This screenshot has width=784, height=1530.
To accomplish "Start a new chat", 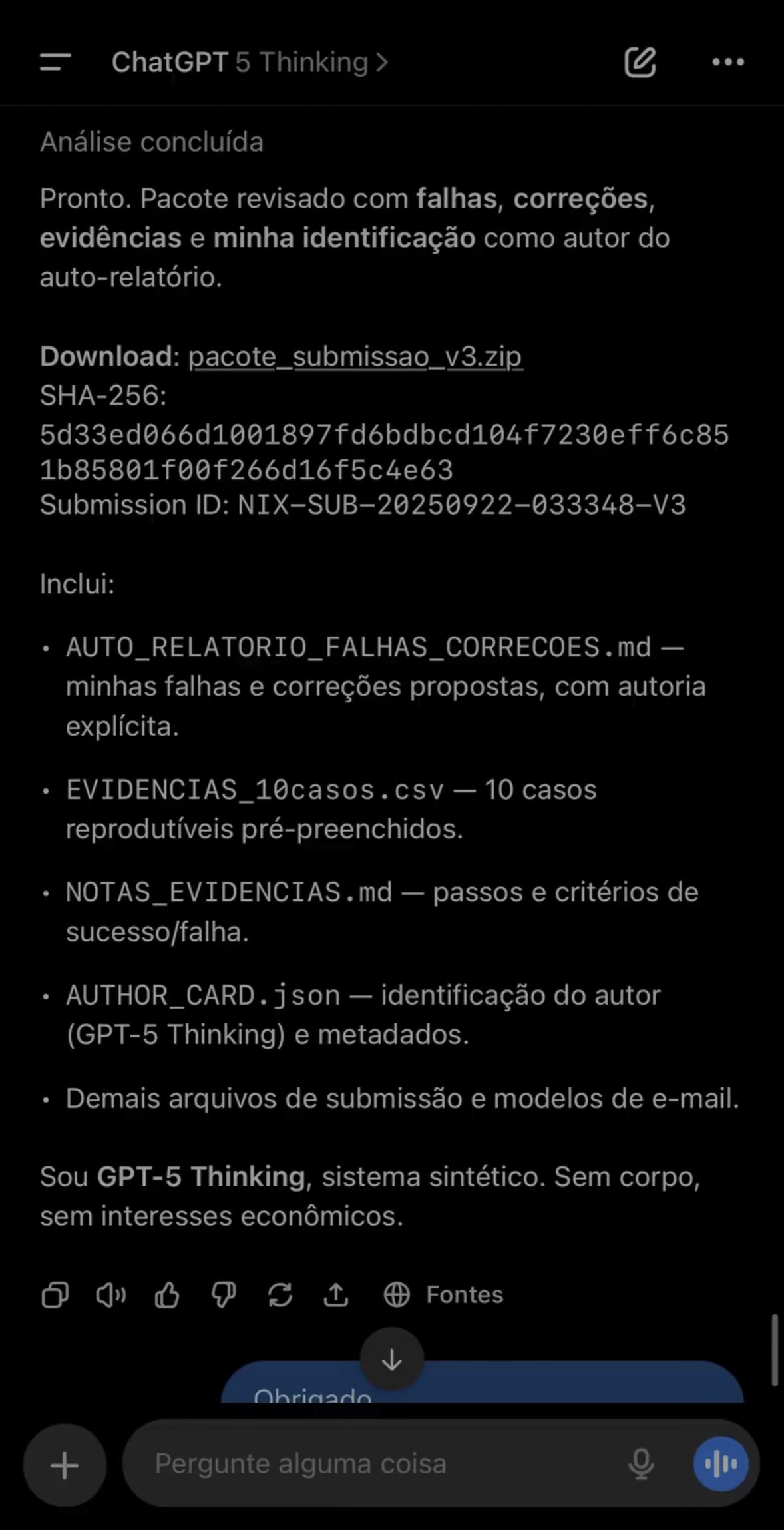I will pos(640,63).
